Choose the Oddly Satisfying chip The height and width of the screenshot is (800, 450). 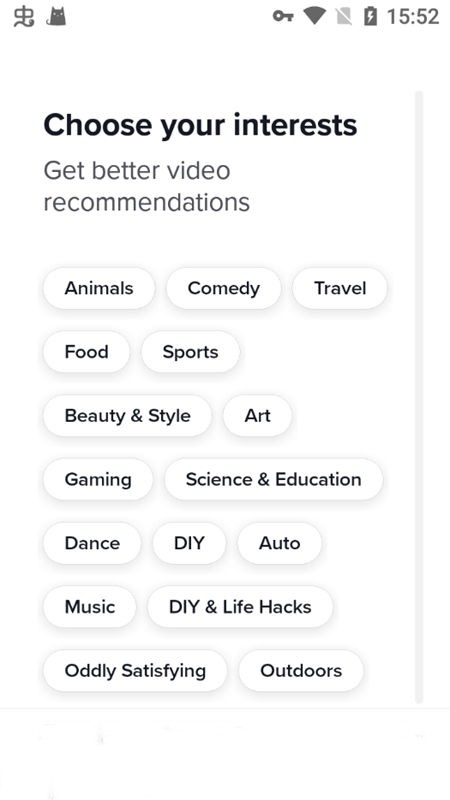click(x=135, y=671)
